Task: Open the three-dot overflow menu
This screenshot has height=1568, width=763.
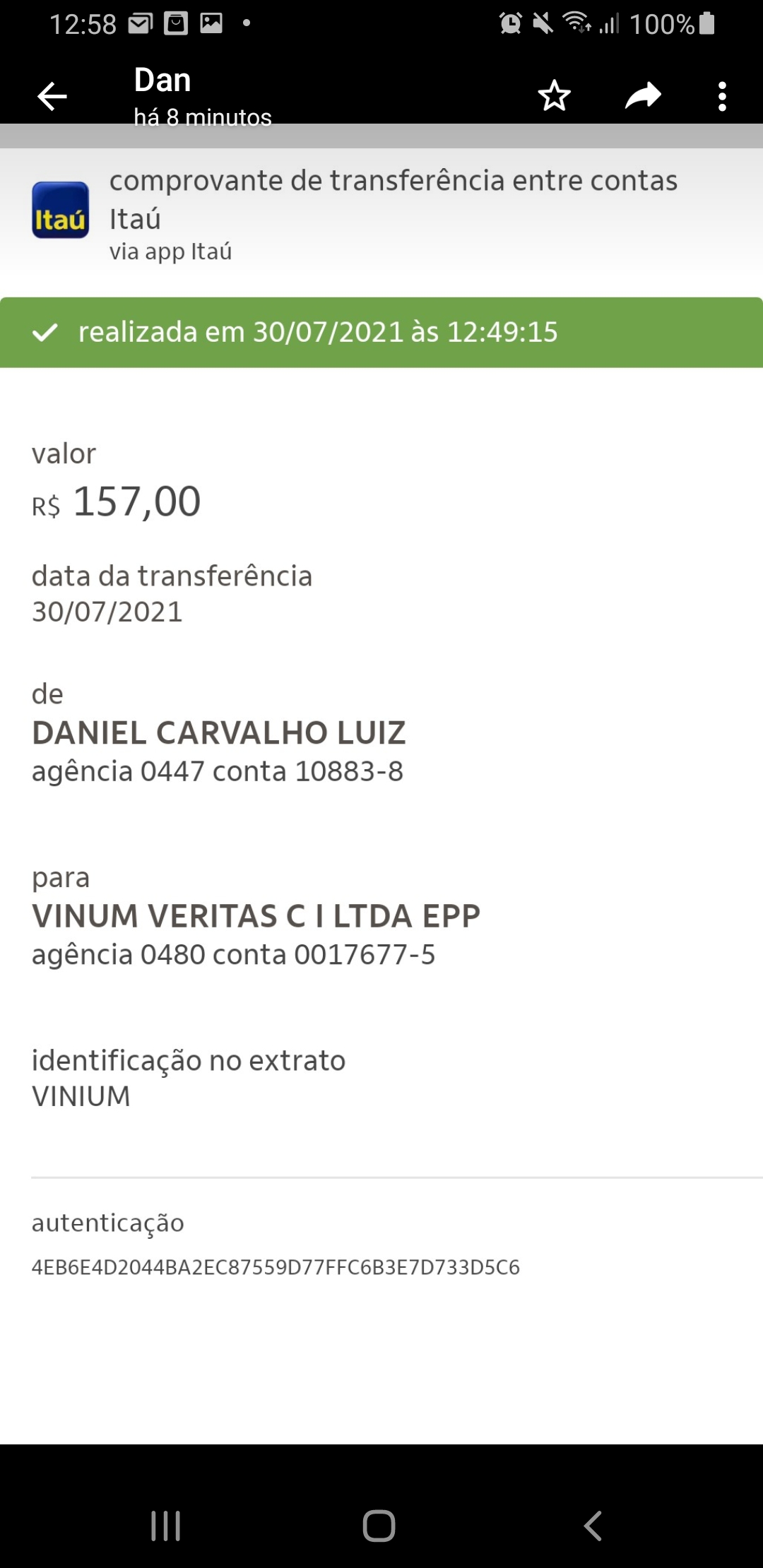Action: 721,97
